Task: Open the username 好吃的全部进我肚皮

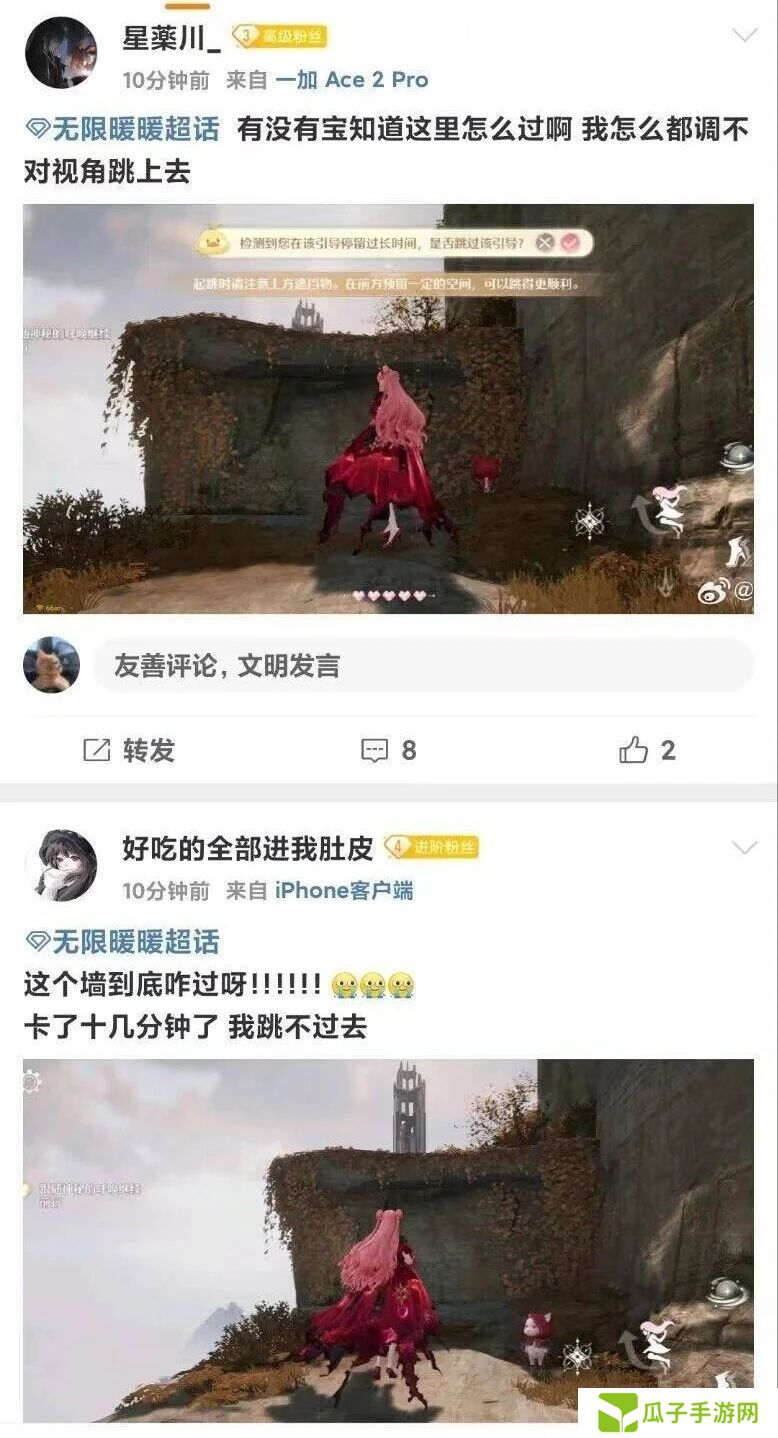Action: click(x=247, y=848)
